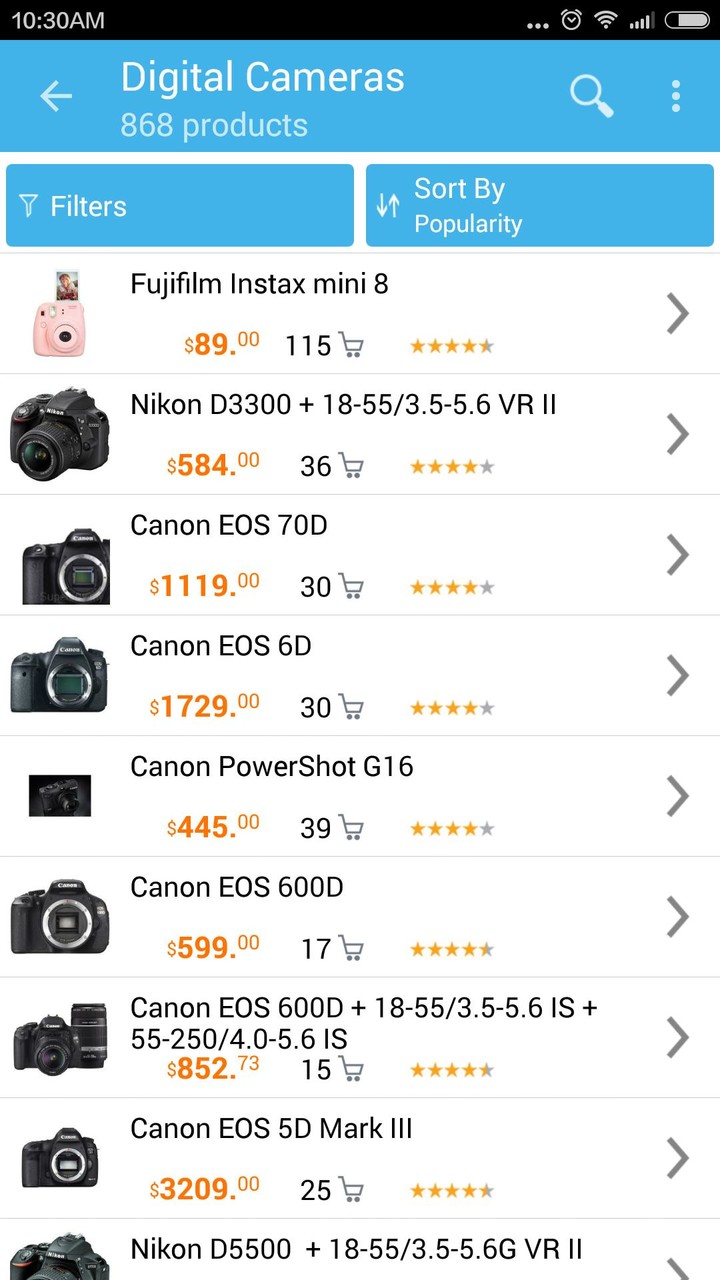Image resolution: width=720 pixels, height=1280 pixels.
Task: Open the search icon in the header
Action: (x=590, y=95)
